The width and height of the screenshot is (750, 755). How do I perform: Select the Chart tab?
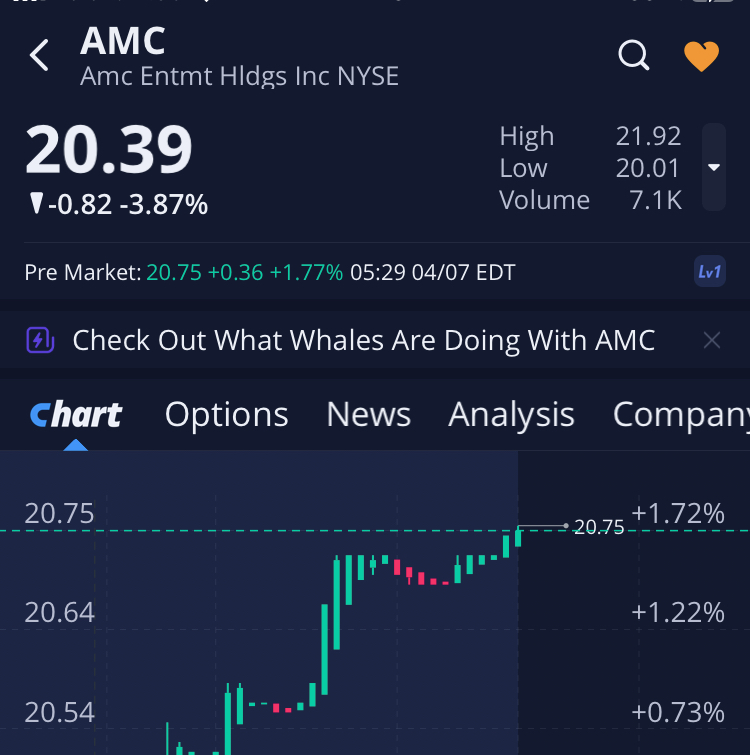coord(76,414)
